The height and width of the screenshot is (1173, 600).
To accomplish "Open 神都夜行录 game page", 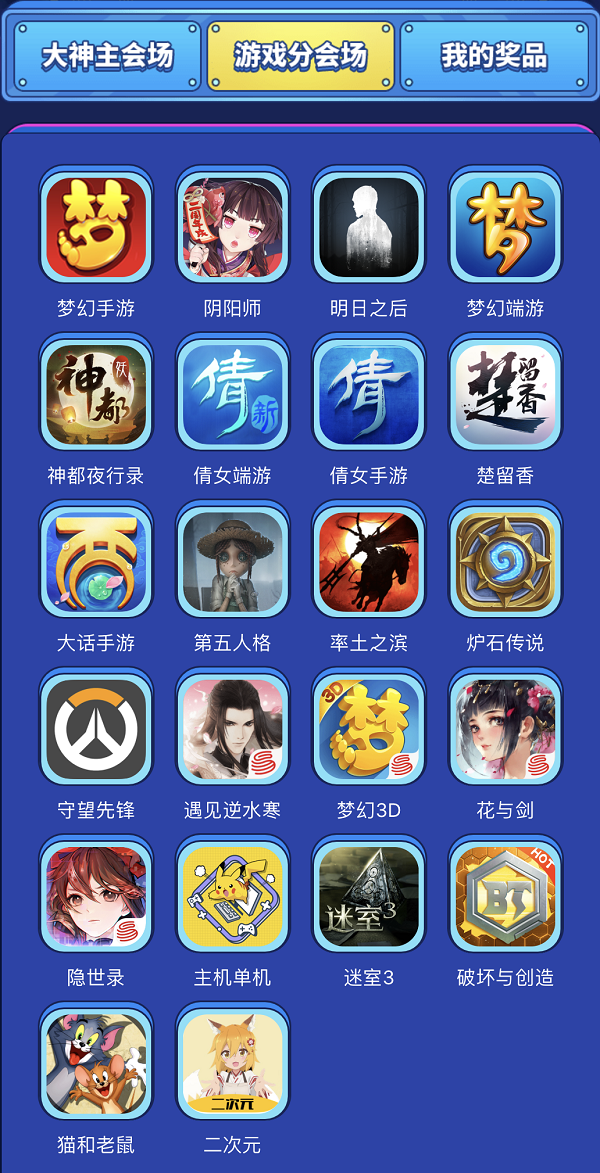I will [x=96, y=393].
